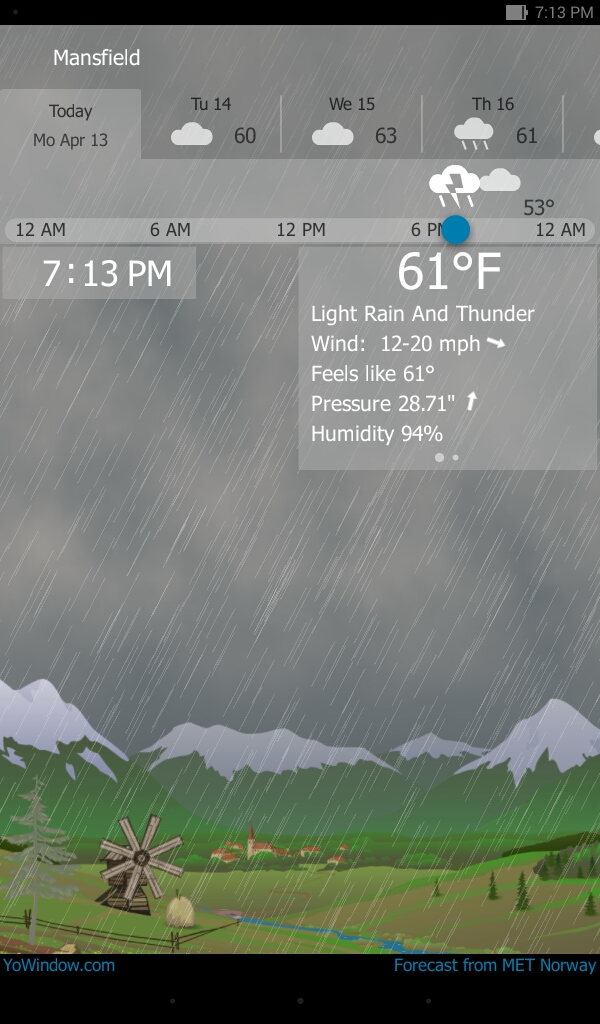Select the We 15 forecast
This screenshot has width=600, height=1024.
coord(352,124)
